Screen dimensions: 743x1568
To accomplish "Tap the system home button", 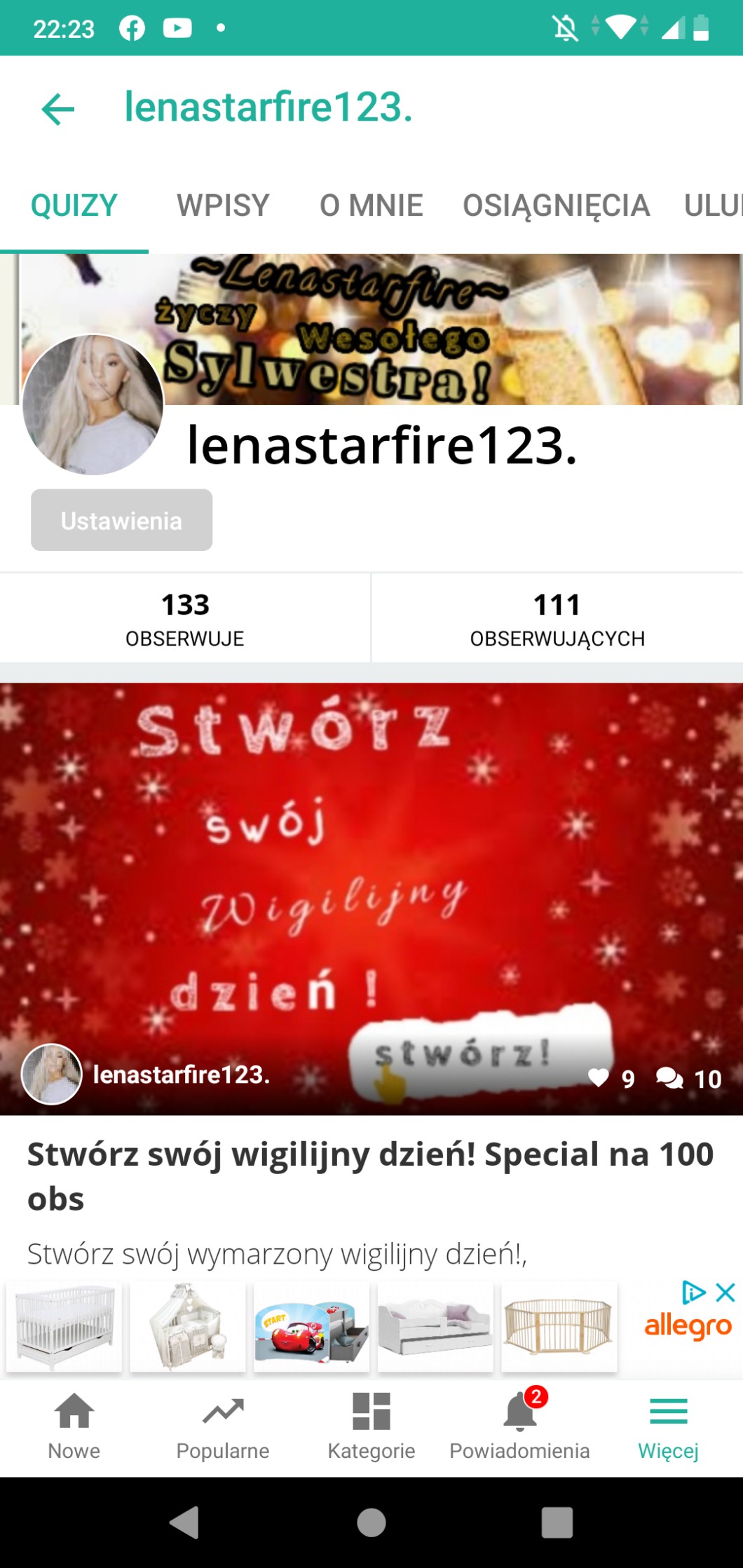I will pos(371,1522).
